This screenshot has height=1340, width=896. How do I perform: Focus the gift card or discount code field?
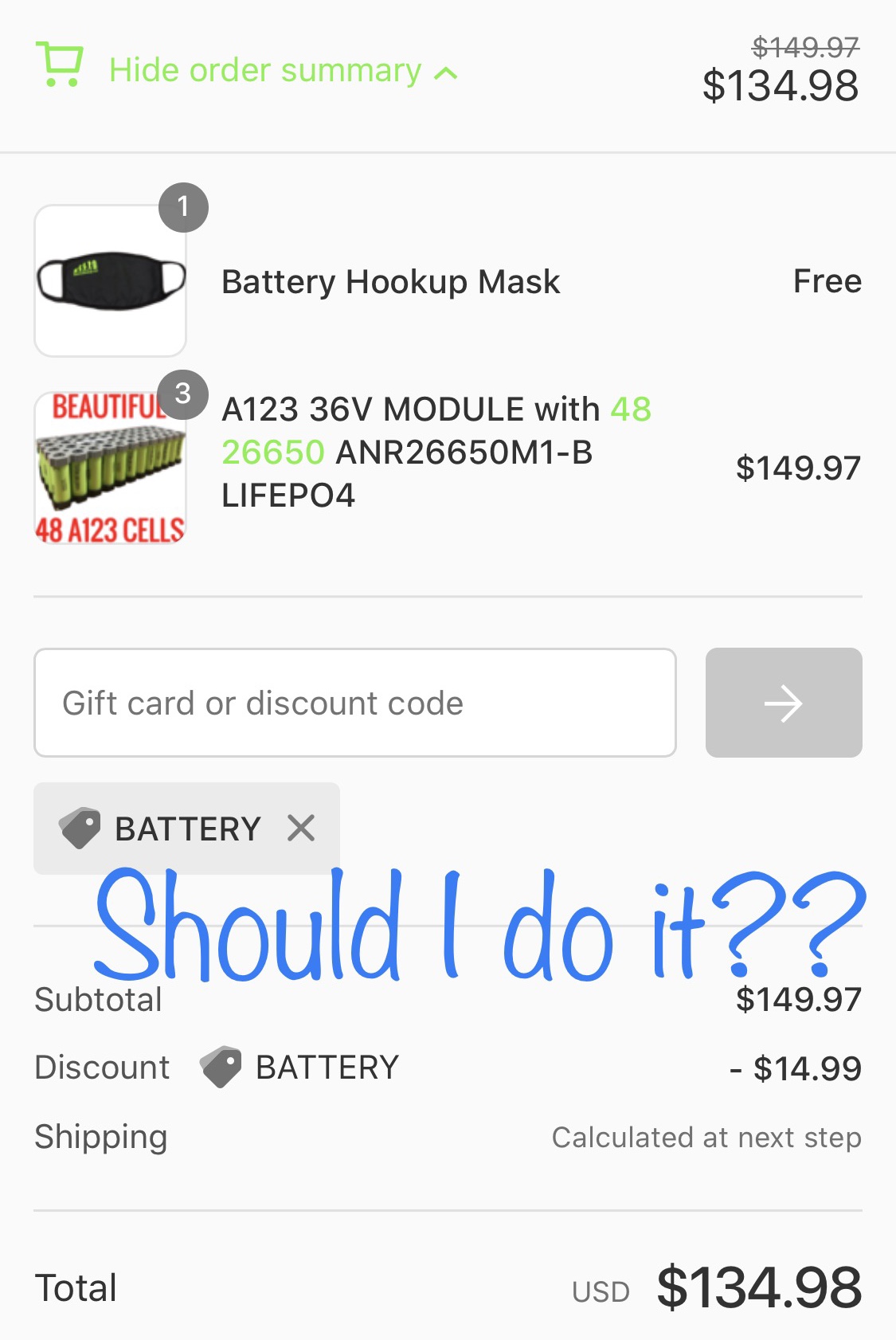[x=354, y=703]
